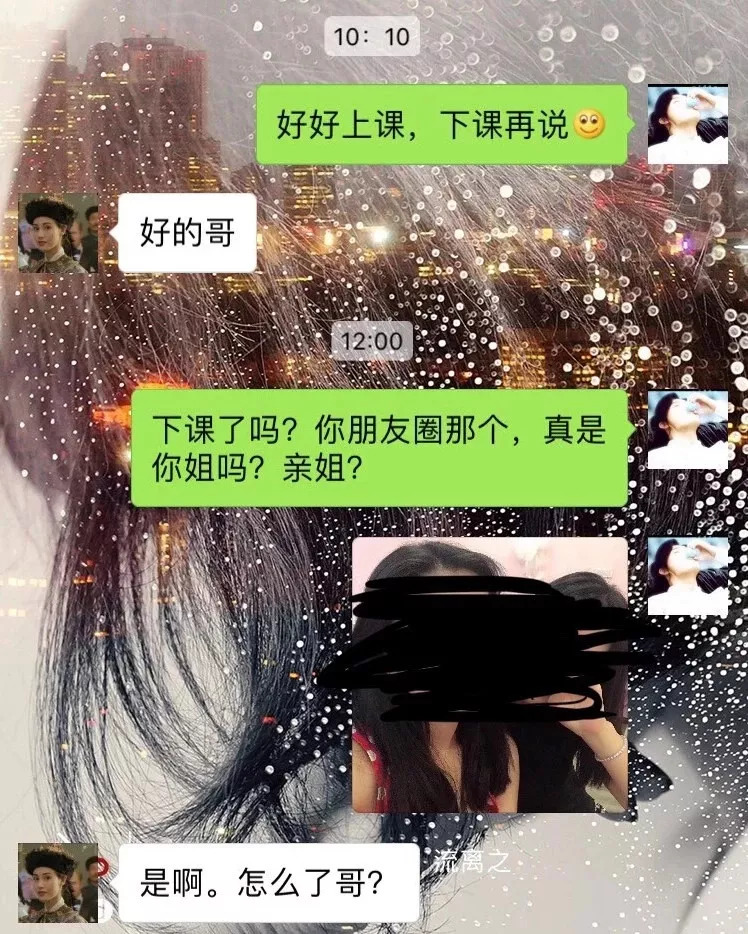
Task: Tap the avatar next to "好的哥"
Action: (x=58, y=233)
